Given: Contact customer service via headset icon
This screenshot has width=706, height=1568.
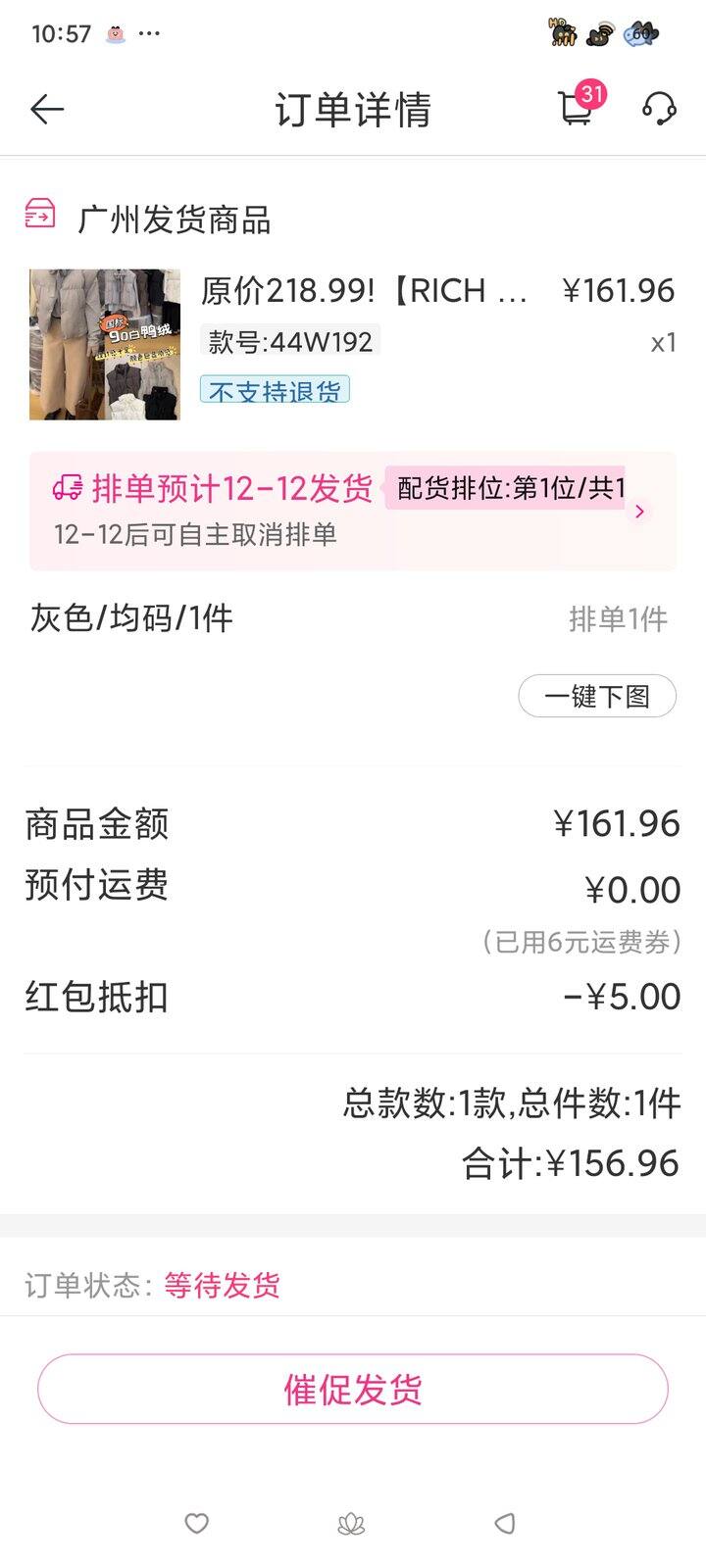Looking at the screenshot, I should pos(660,108).
